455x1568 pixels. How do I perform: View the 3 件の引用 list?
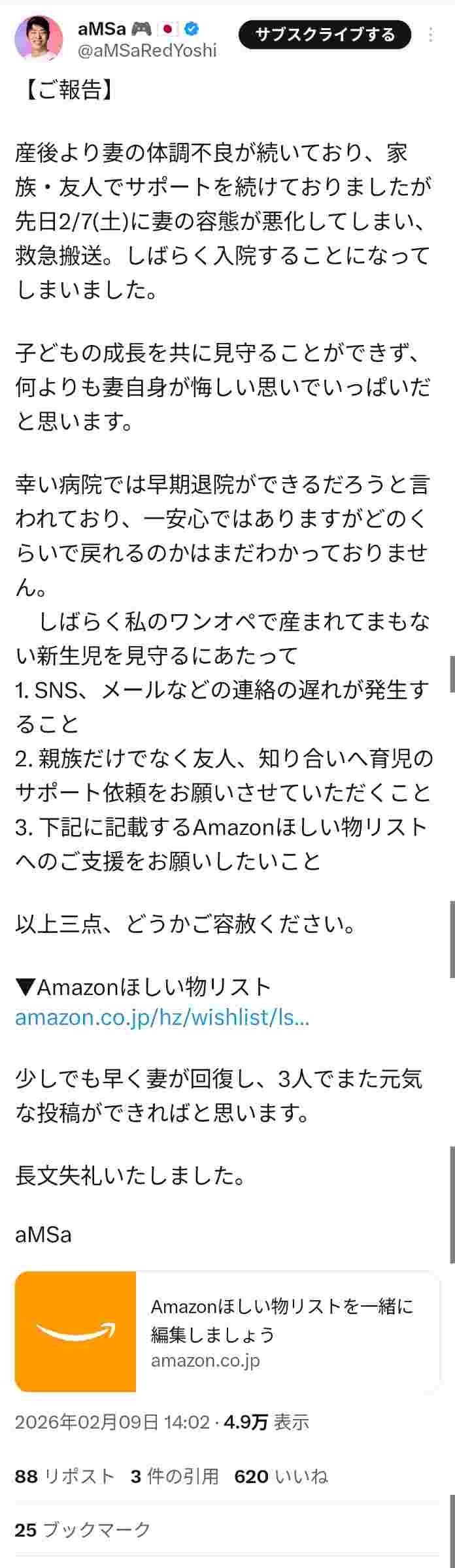click(x=175, y=1477)
